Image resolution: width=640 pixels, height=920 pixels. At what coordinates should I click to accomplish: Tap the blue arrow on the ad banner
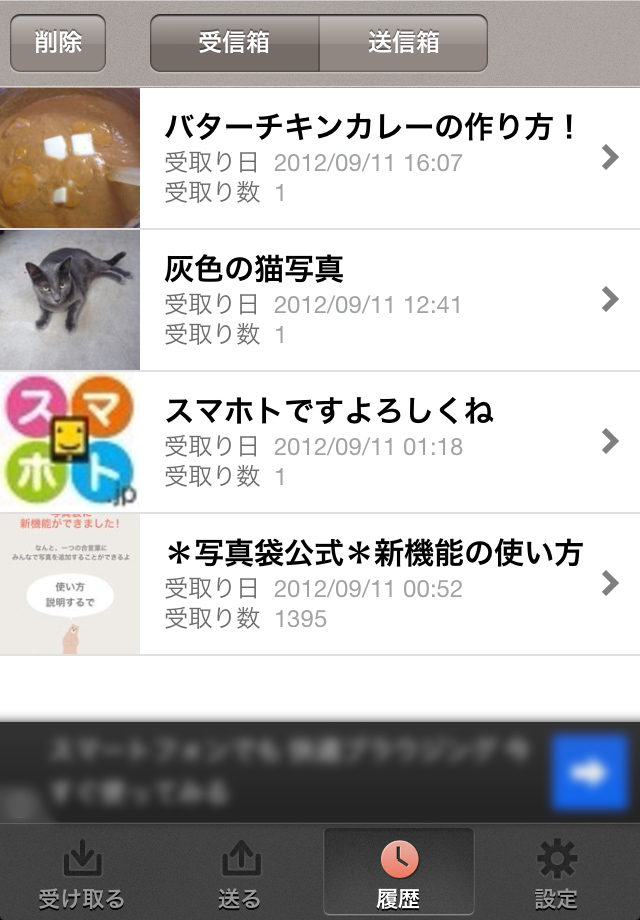pos(592,772)
